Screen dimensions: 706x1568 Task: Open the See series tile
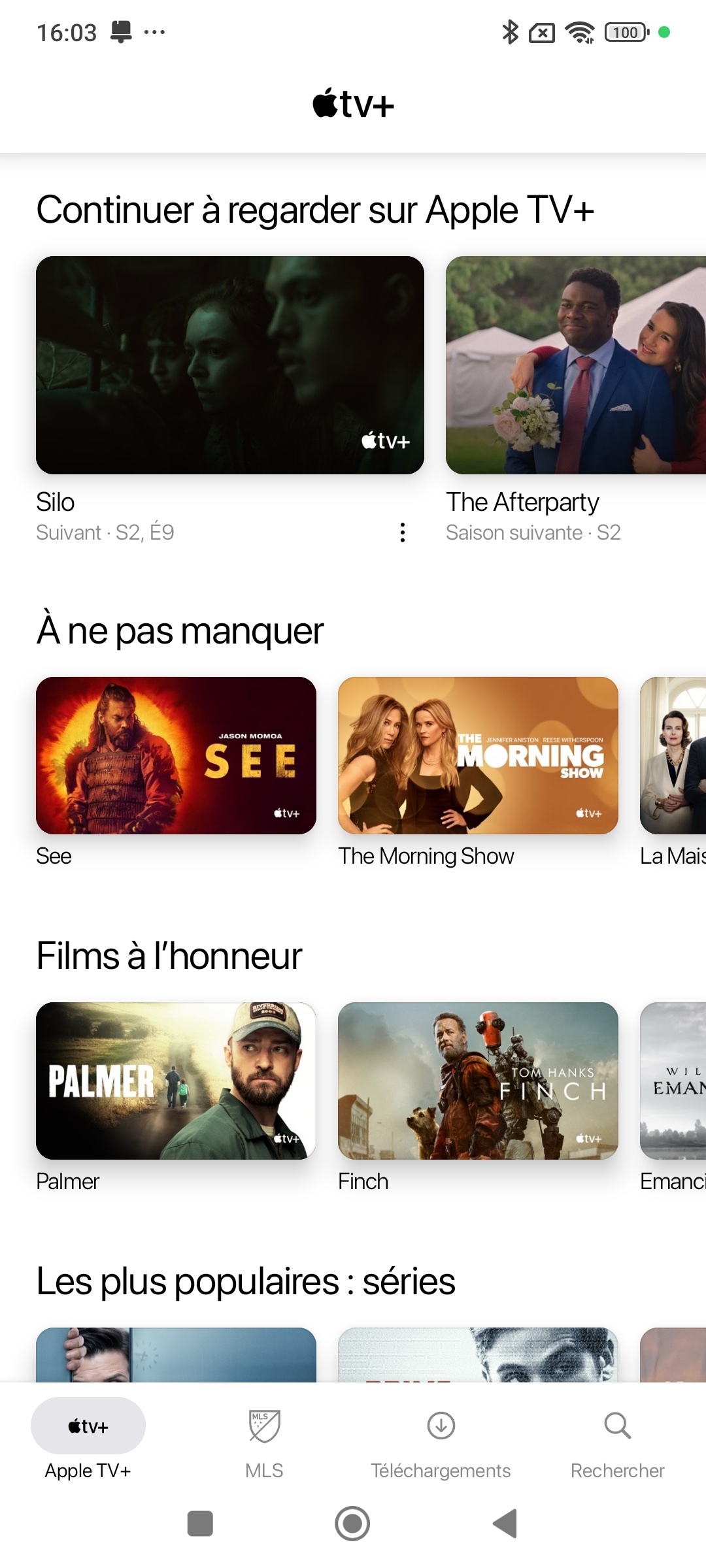(x=176, y=755)
